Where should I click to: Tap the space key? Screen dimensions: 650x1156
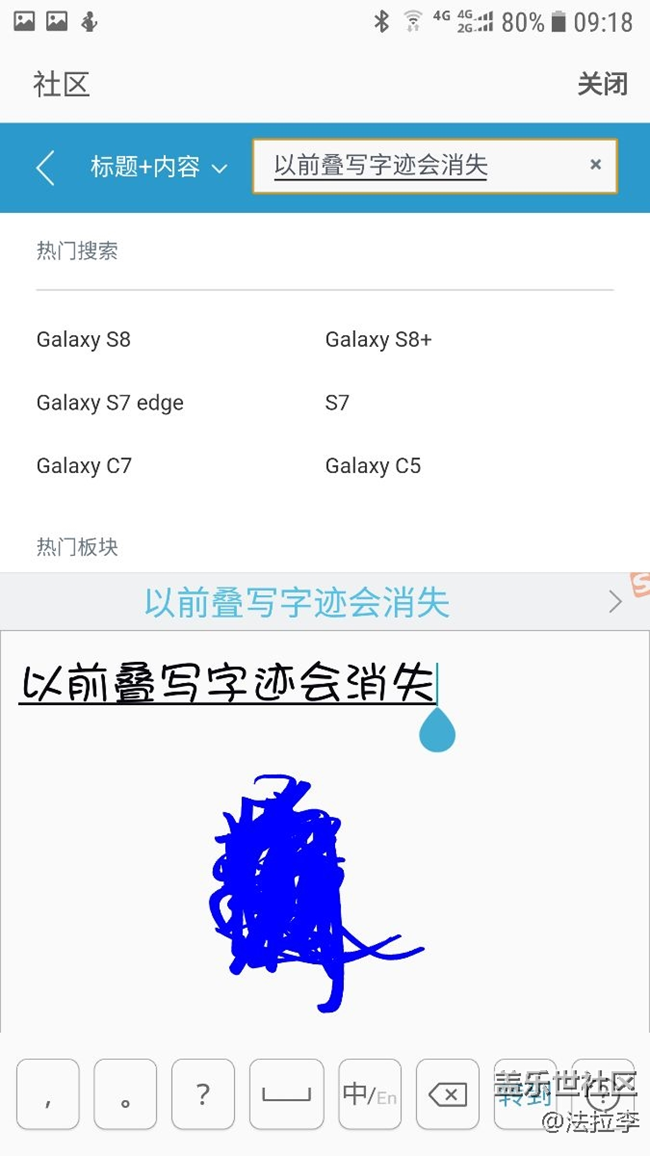click(x=286, y=1094)
